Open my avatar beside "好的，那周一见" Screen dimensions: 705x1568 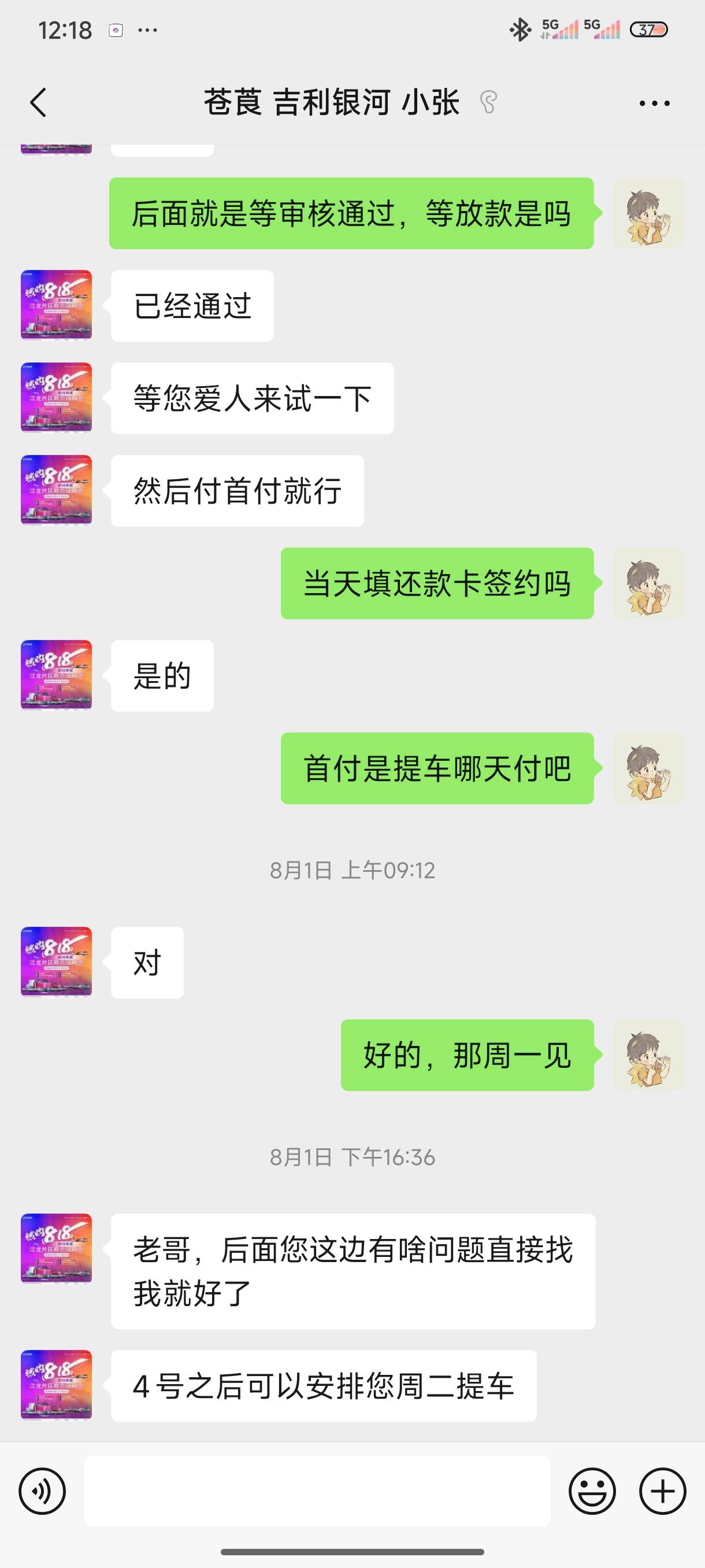(x=648, y=1055)
